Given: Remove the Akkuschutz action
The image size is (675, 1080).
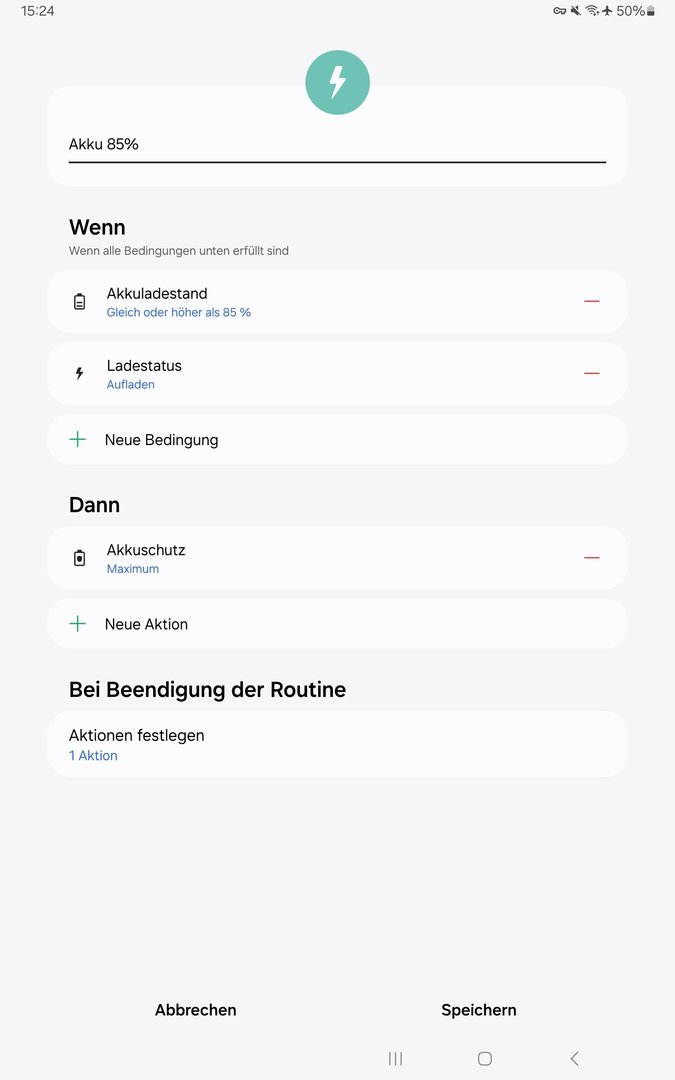Looking at the screenshot, I should (x=591, y=558).
